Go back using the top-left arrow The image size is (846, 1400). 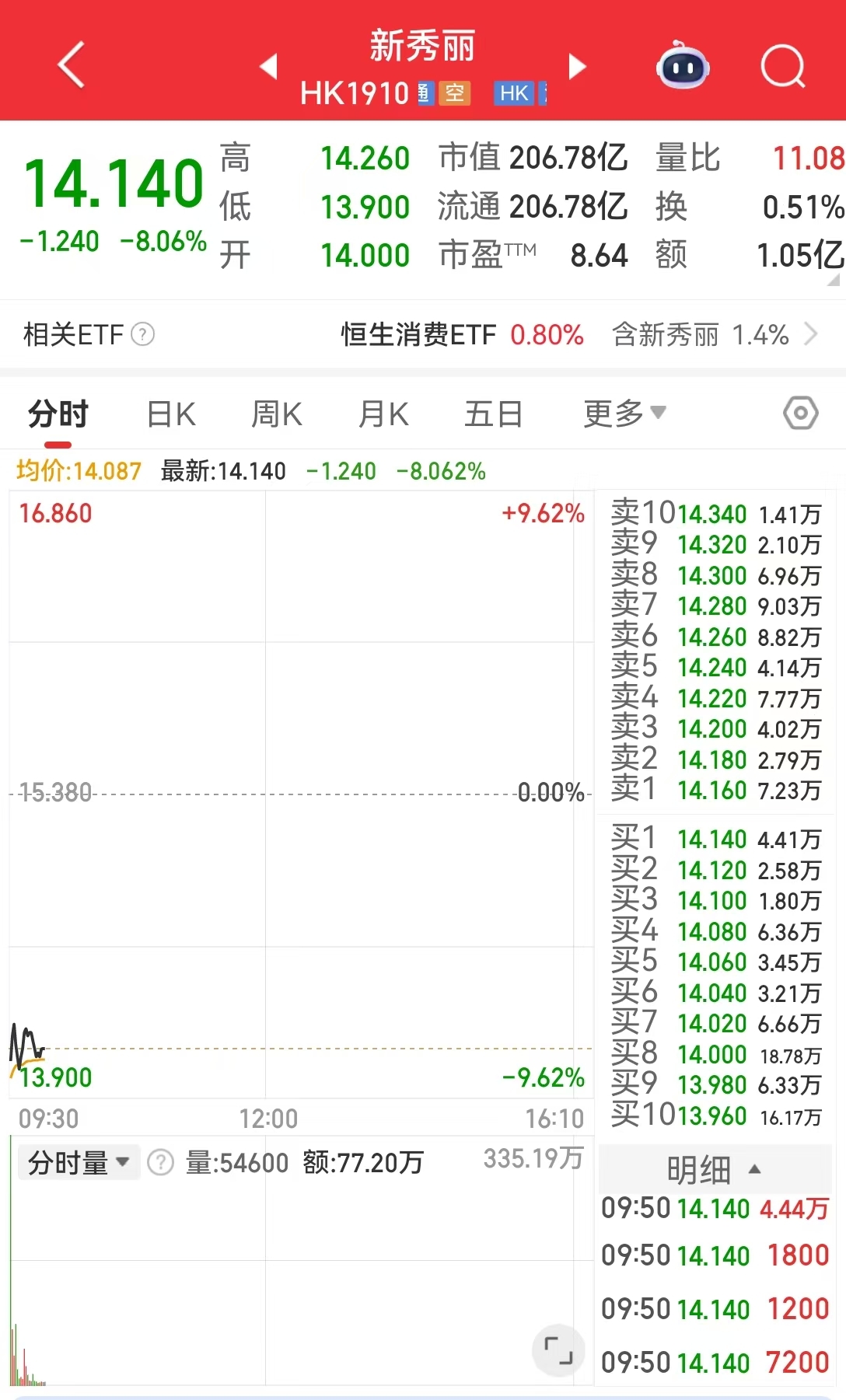(x=72, y=65)
